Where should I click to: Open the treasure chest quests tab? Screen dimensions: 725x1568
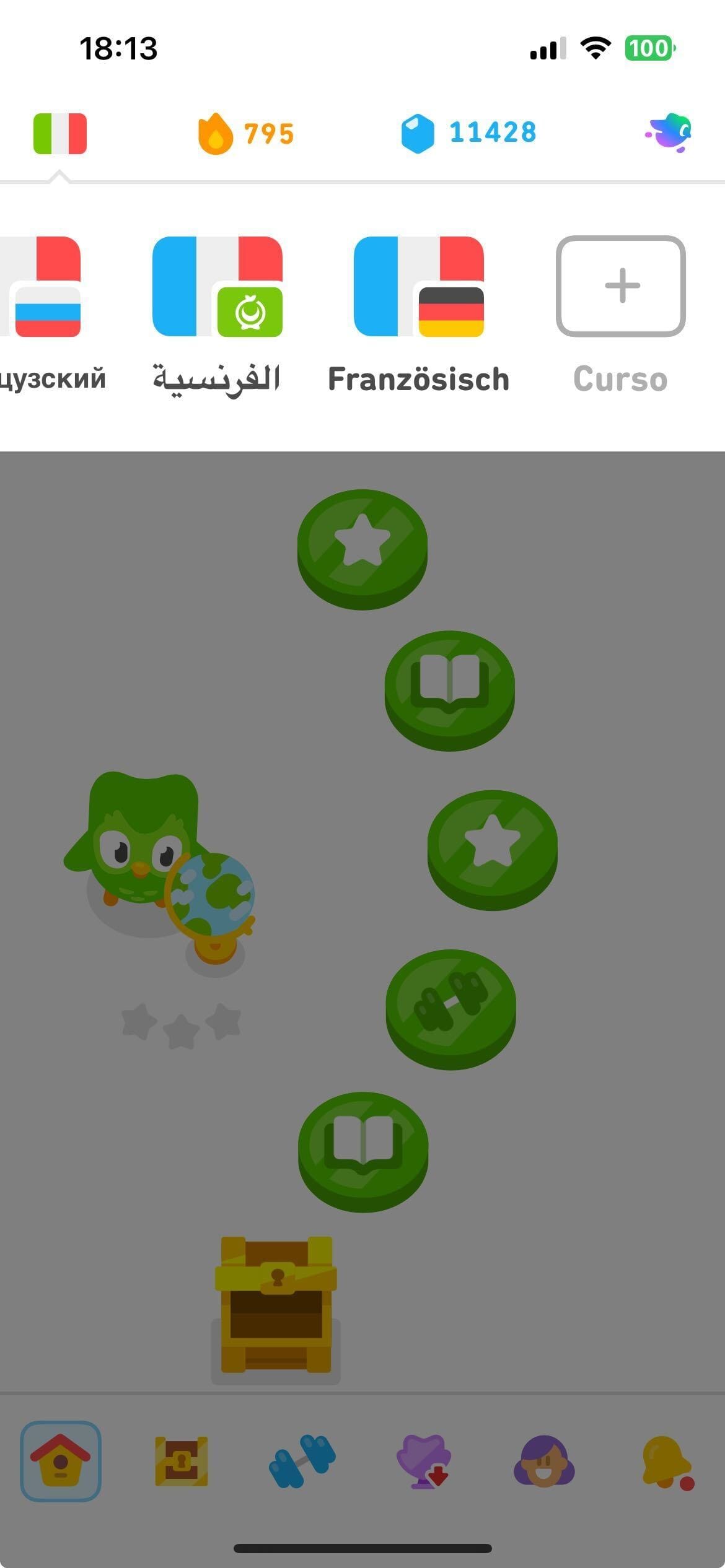182,1461
